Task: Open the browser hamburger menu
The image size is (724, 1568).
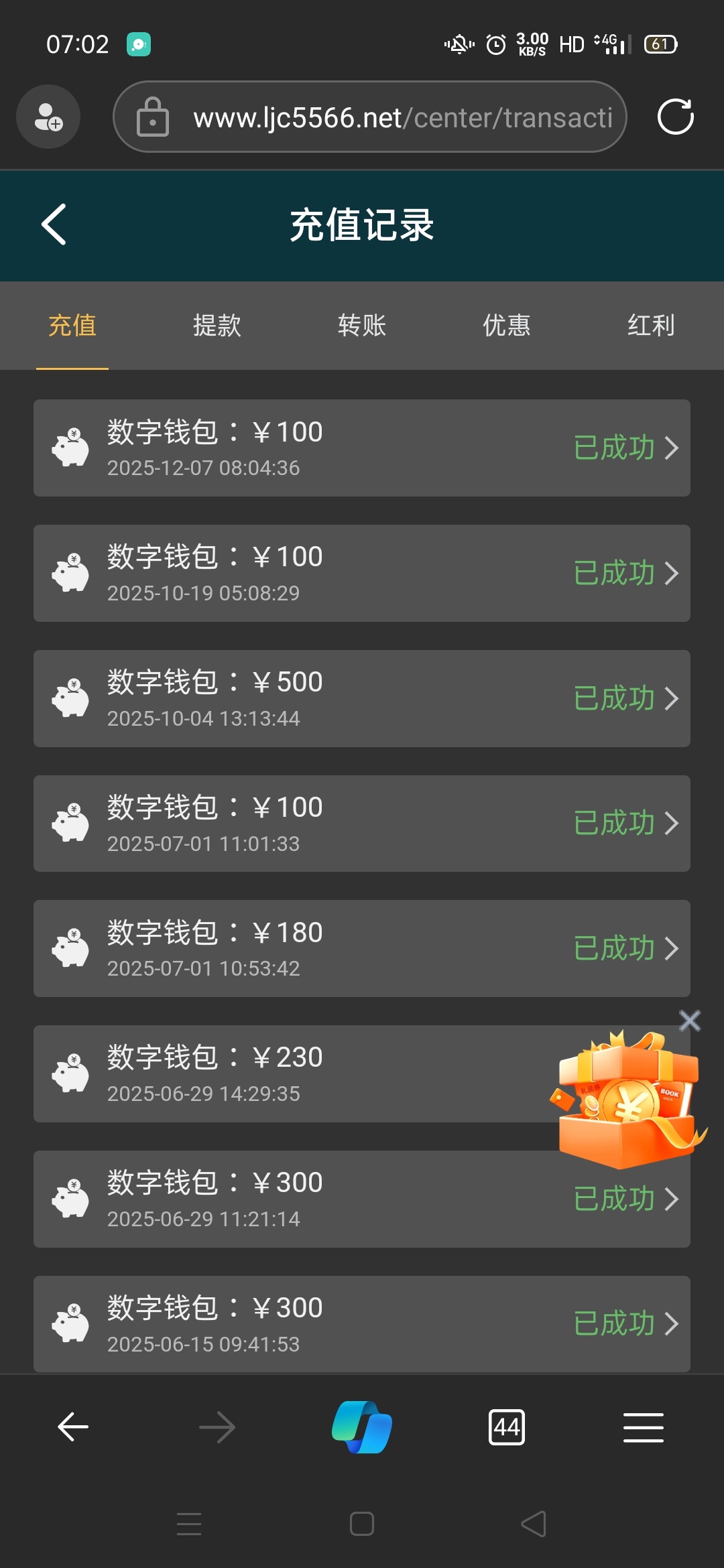Action: point(643,1427)
